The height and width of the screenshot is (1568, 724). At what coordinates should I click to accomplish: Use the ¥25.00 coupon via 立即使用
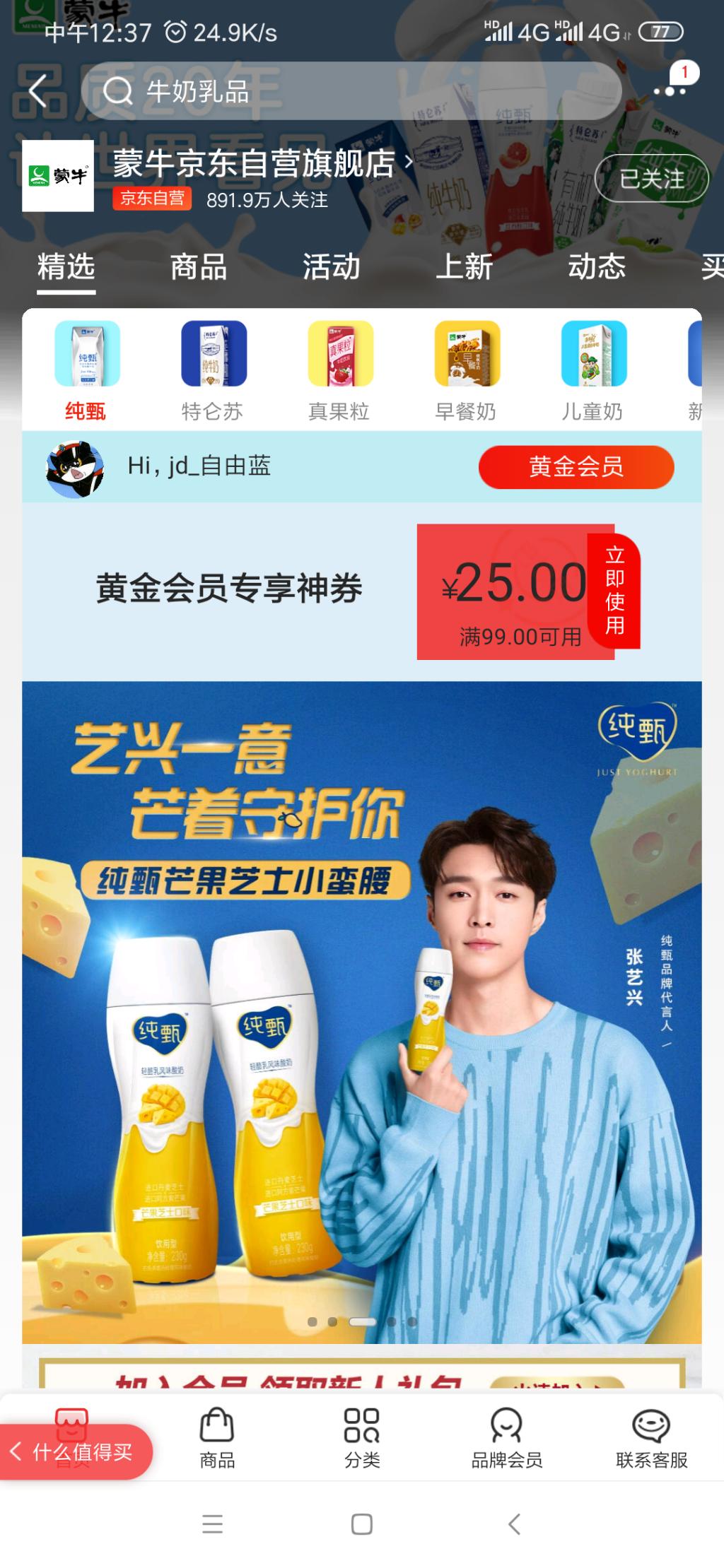point(614,591)
